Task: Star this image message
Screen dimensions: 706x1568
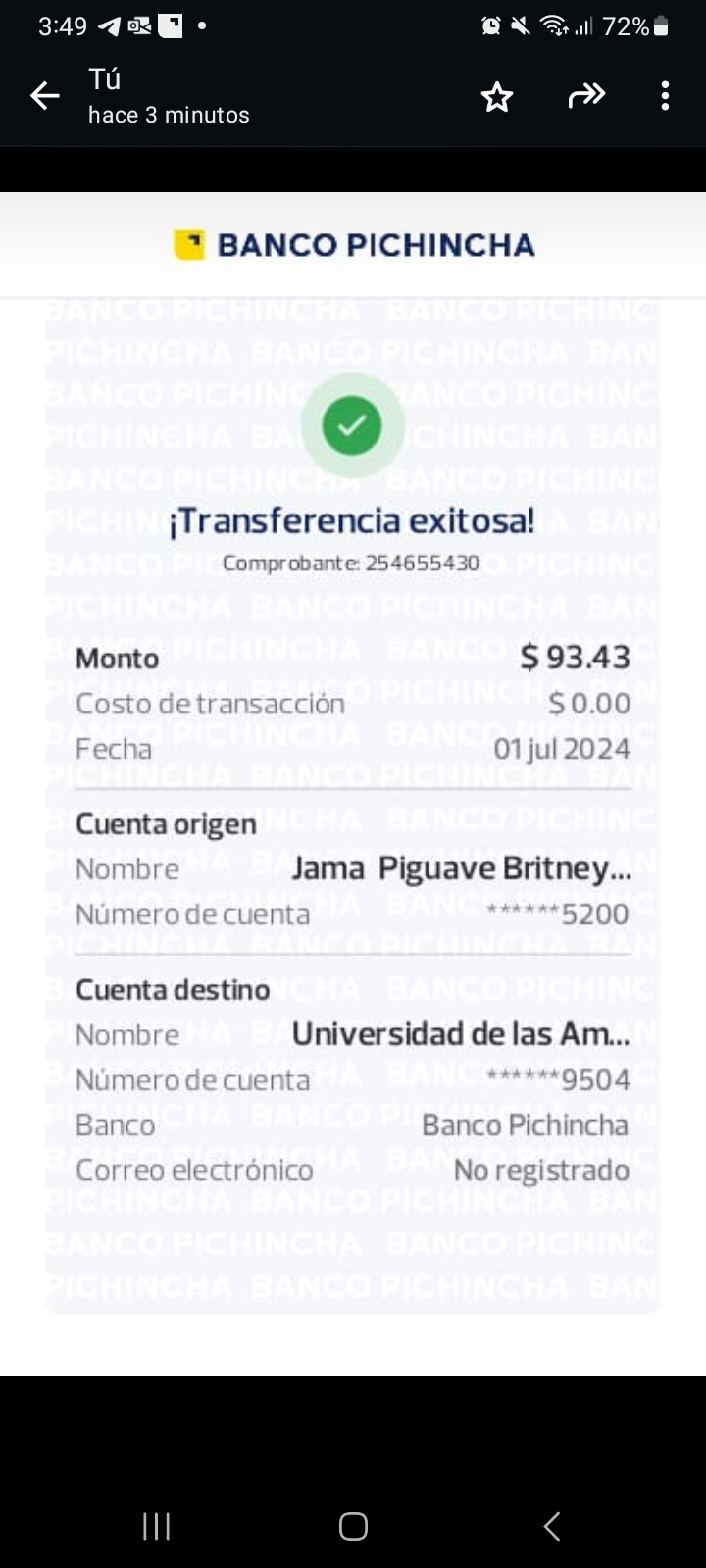Action: 497,96
